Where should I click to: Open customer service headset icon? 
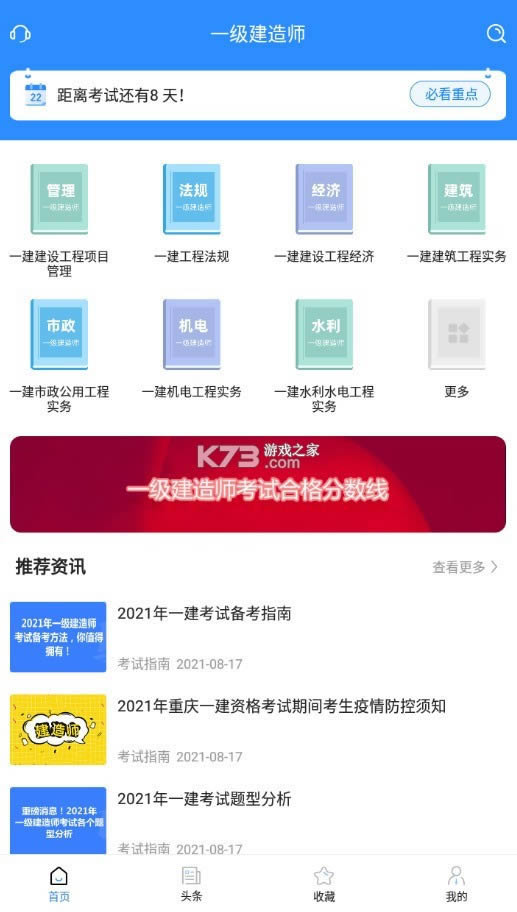[20, 34]
